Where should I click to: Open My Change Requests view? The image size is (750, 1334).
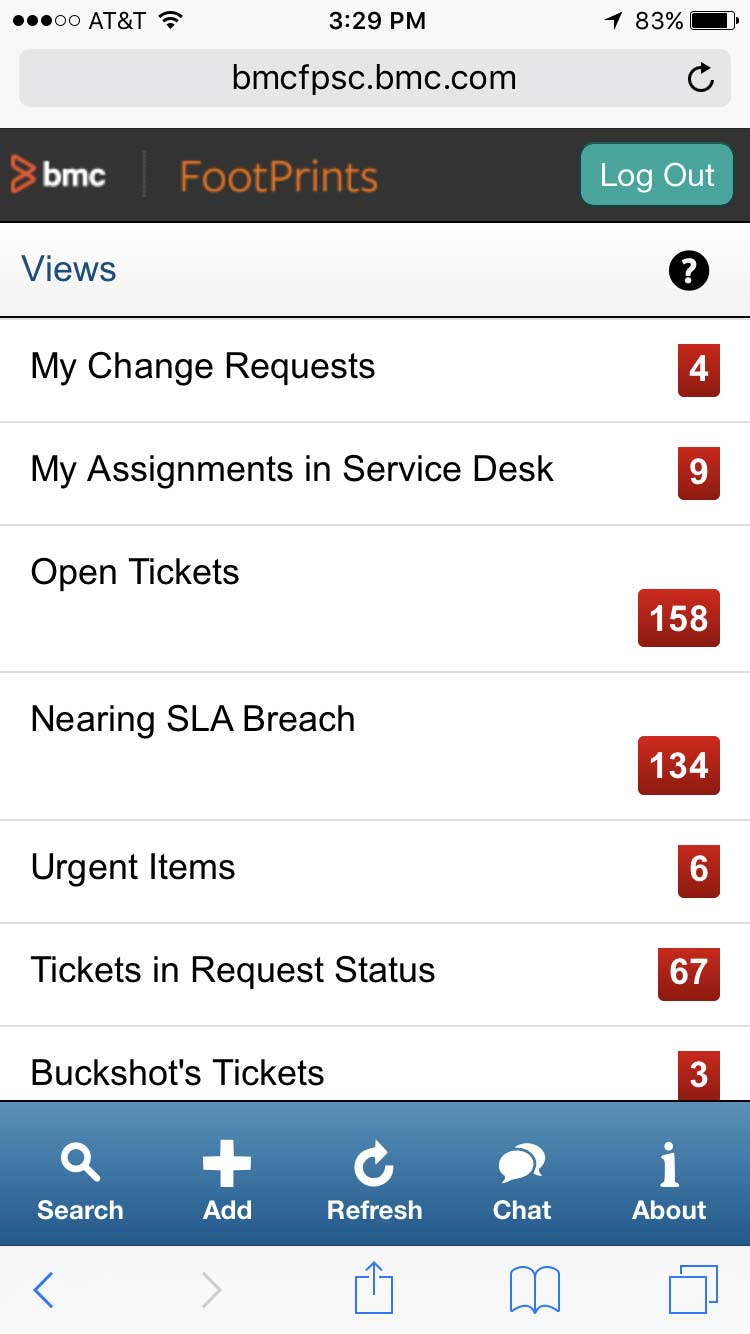click(x=375, y=370)
